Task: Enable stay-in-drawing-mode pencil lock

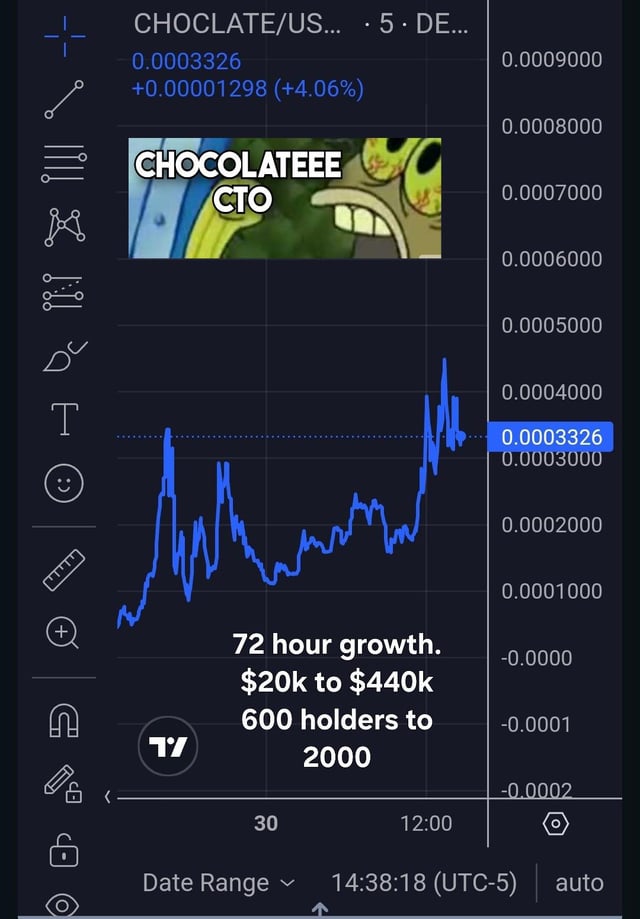Action: point(64,782)
